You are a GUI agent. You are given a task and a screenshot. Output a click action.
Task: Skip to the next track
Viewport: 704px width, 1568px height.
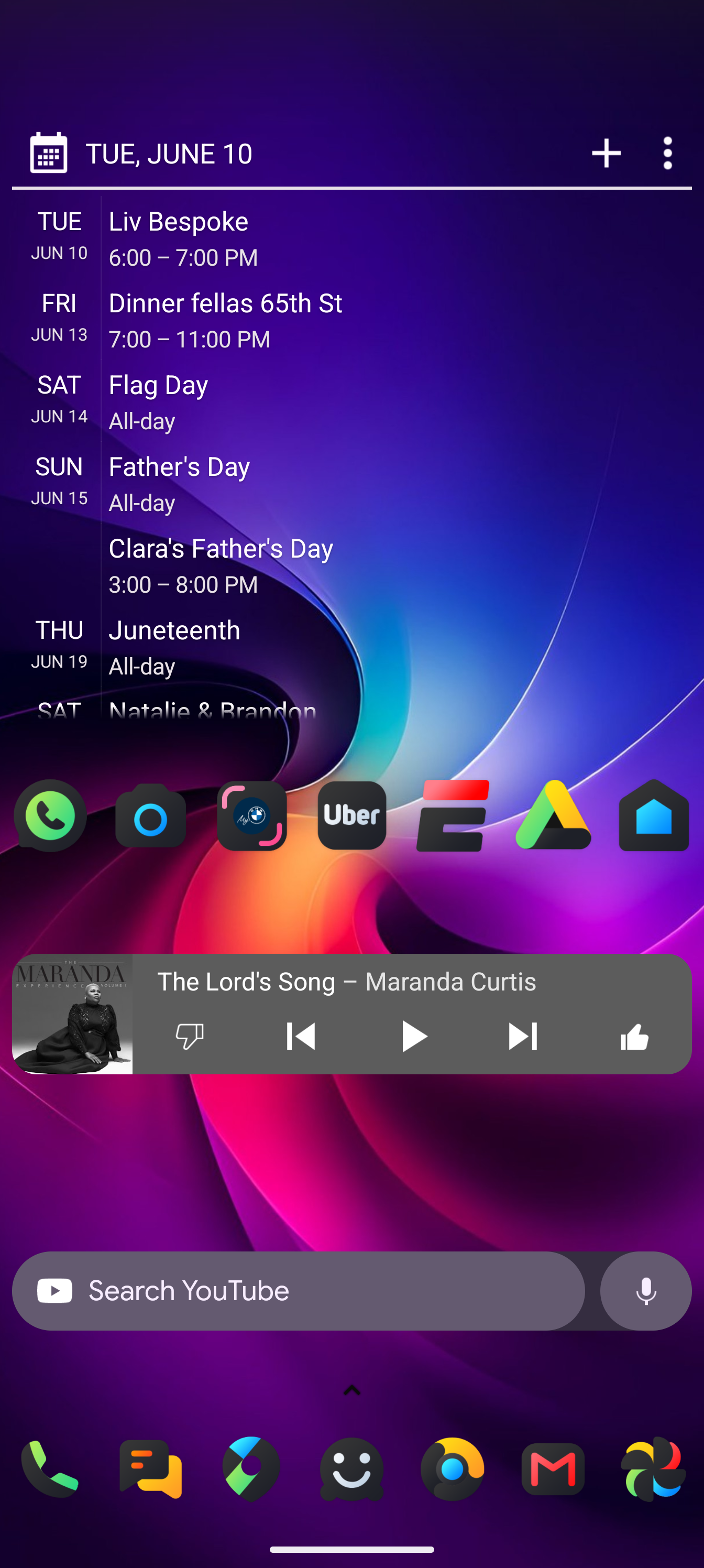(x=523, y=1036)
